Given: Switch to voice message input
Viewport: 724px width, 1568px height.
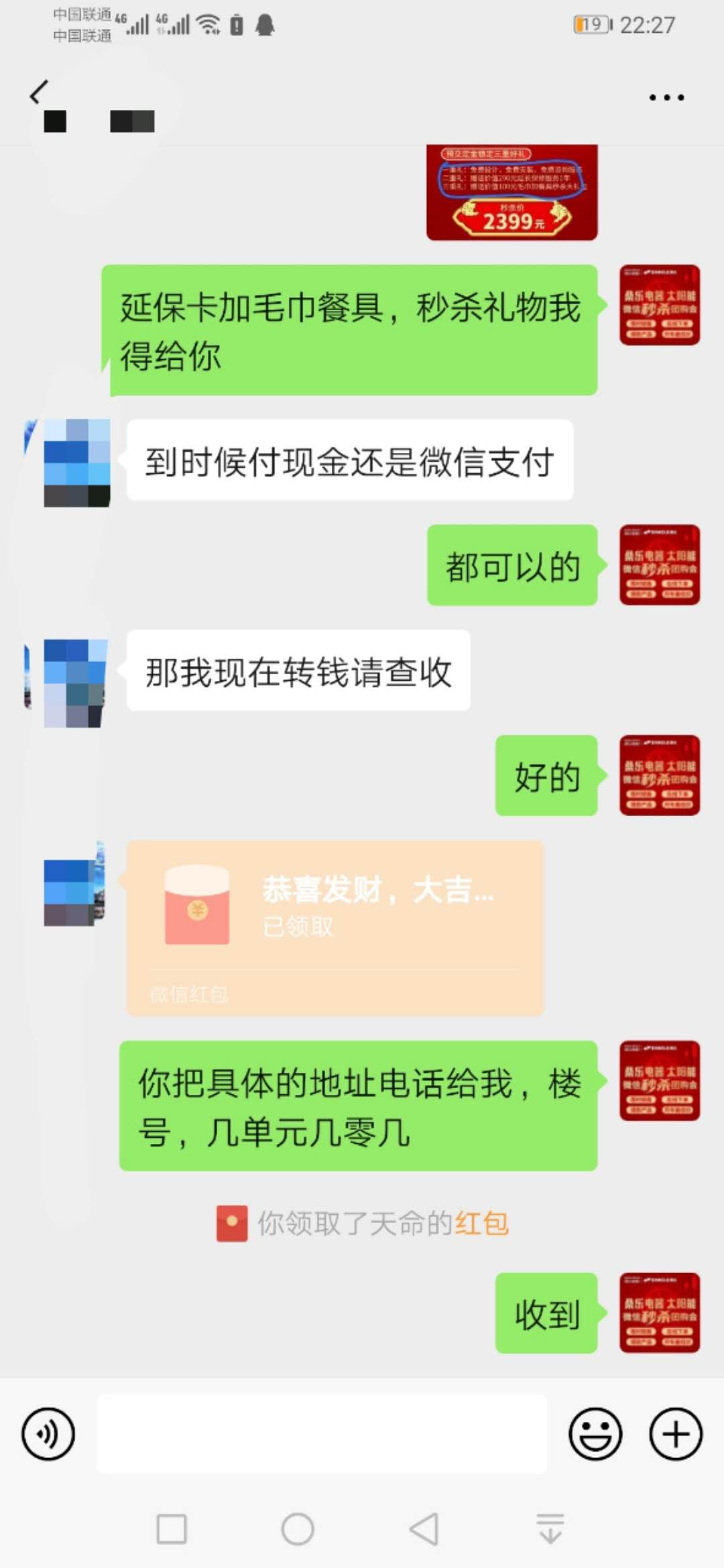Looking at the screenshot, I should [48, 1434].
